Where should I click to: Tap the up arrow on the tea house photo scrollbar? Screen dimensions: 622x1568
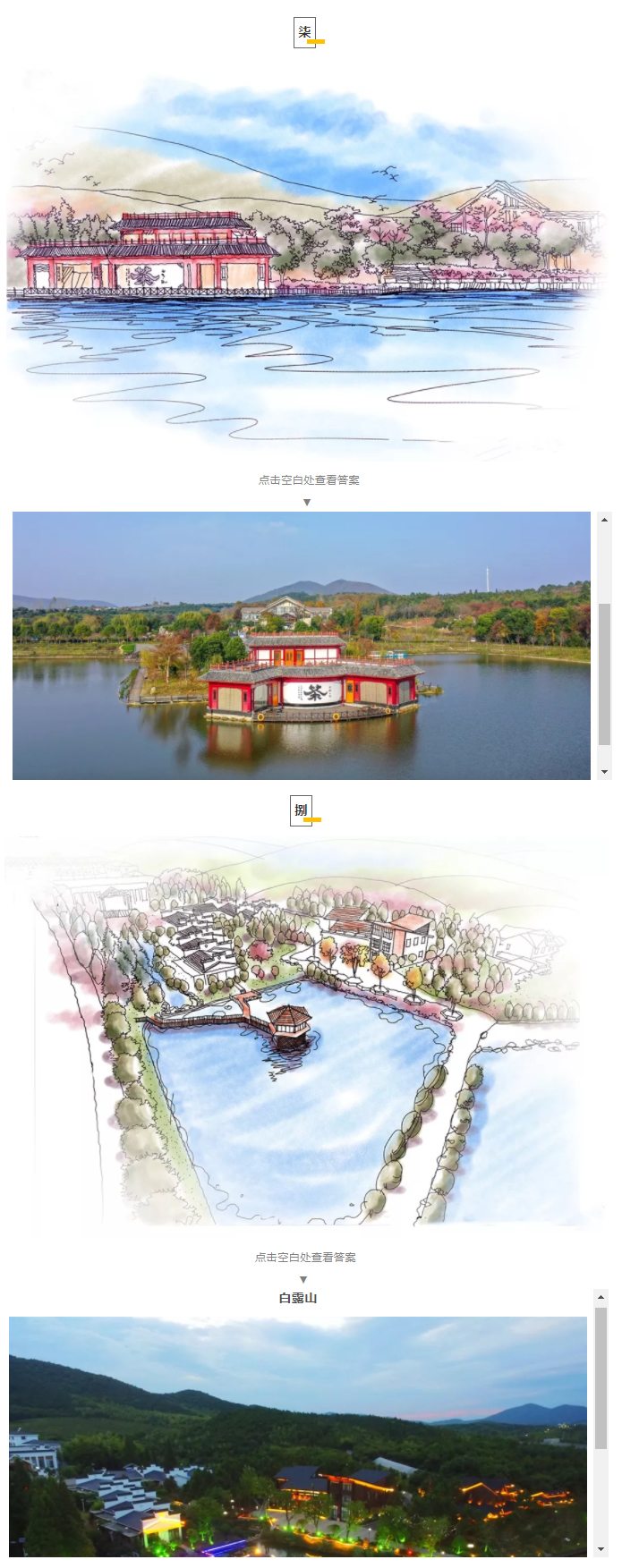605,519
